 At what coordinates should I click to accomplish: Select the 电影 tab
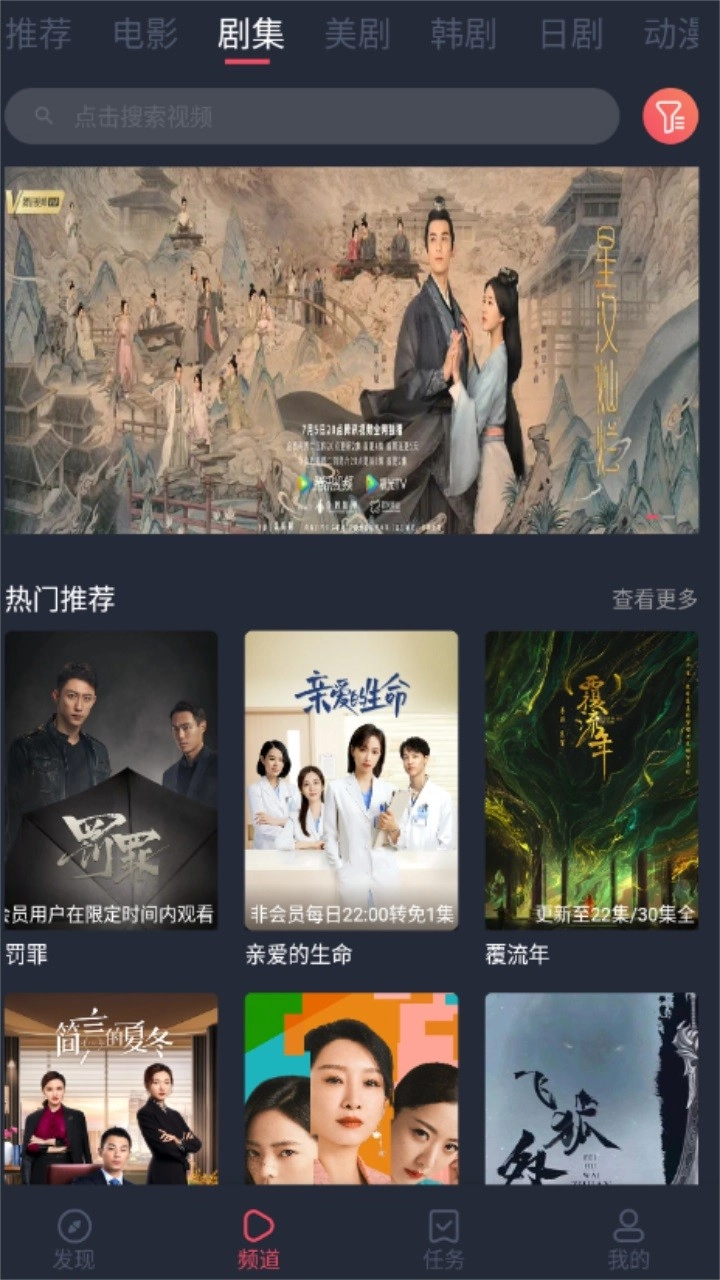tap(145, 35)
